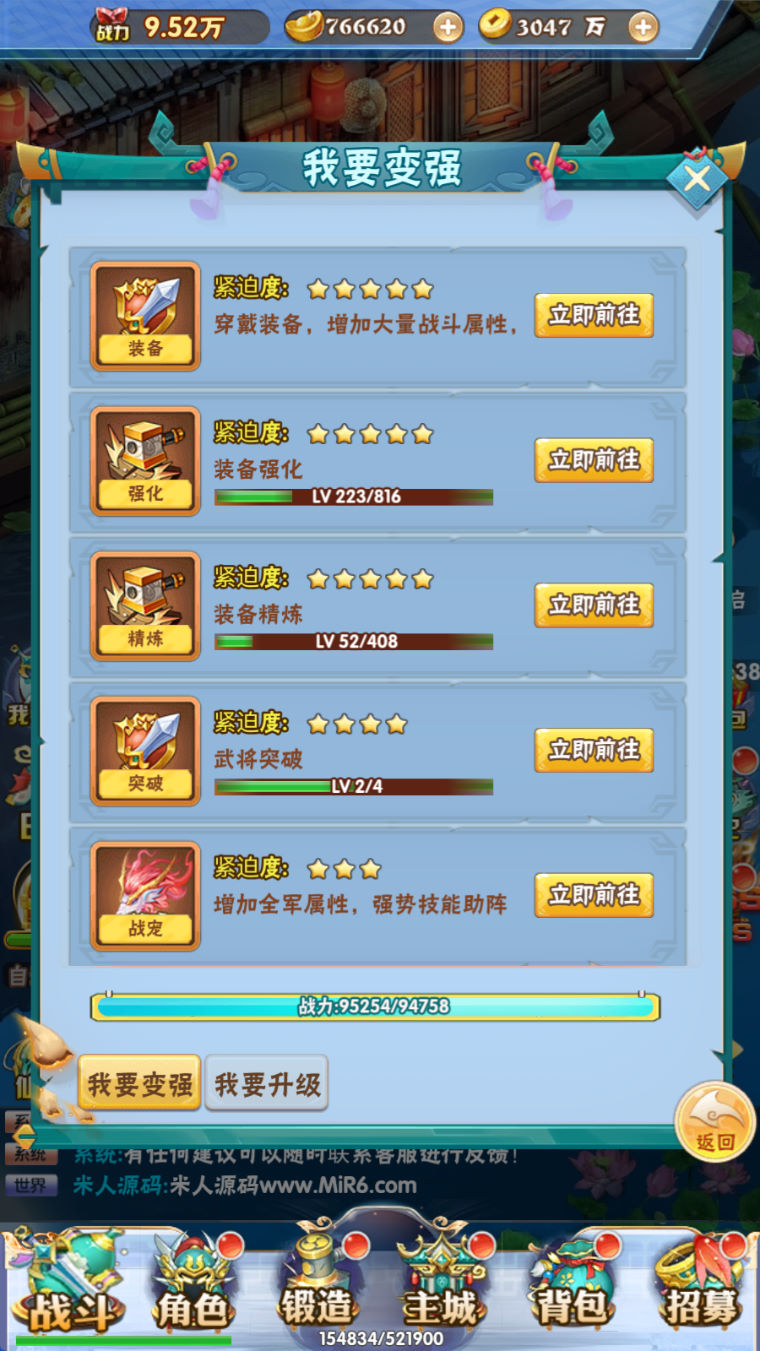Close the 我要变强 dialog
This screenshot has width=760, height=1351.
[697, 179]
